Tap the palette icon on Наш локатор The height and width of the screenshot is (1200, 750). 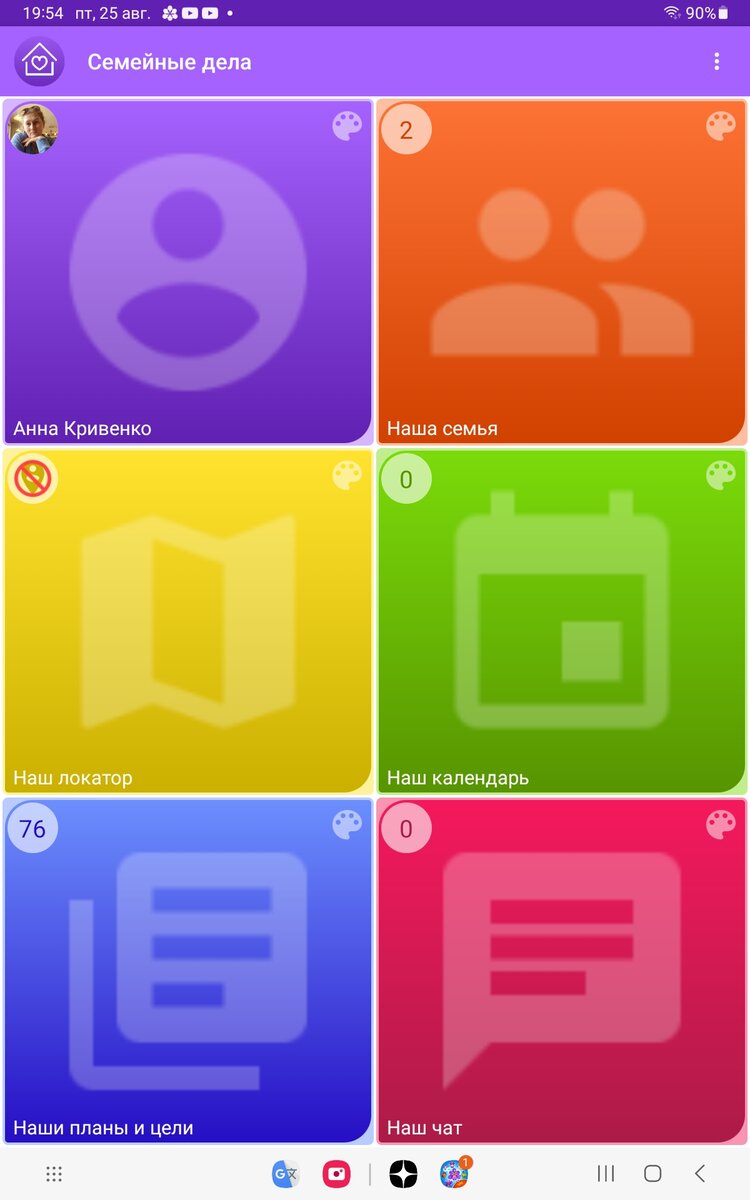347,475
